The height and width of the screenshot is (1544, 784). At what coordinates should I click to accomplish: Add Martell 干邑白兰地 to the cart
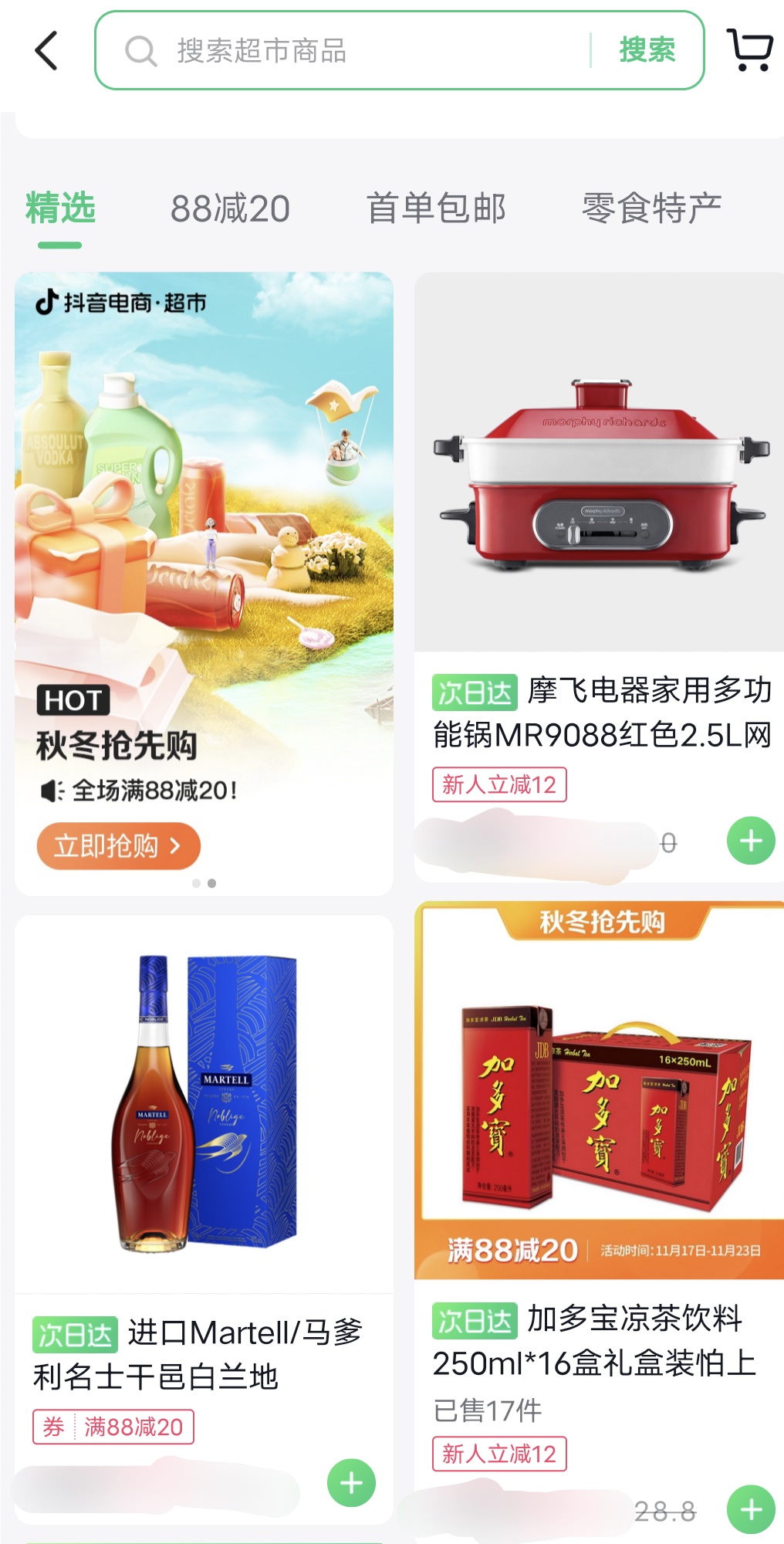click(x=351, y=1482)
